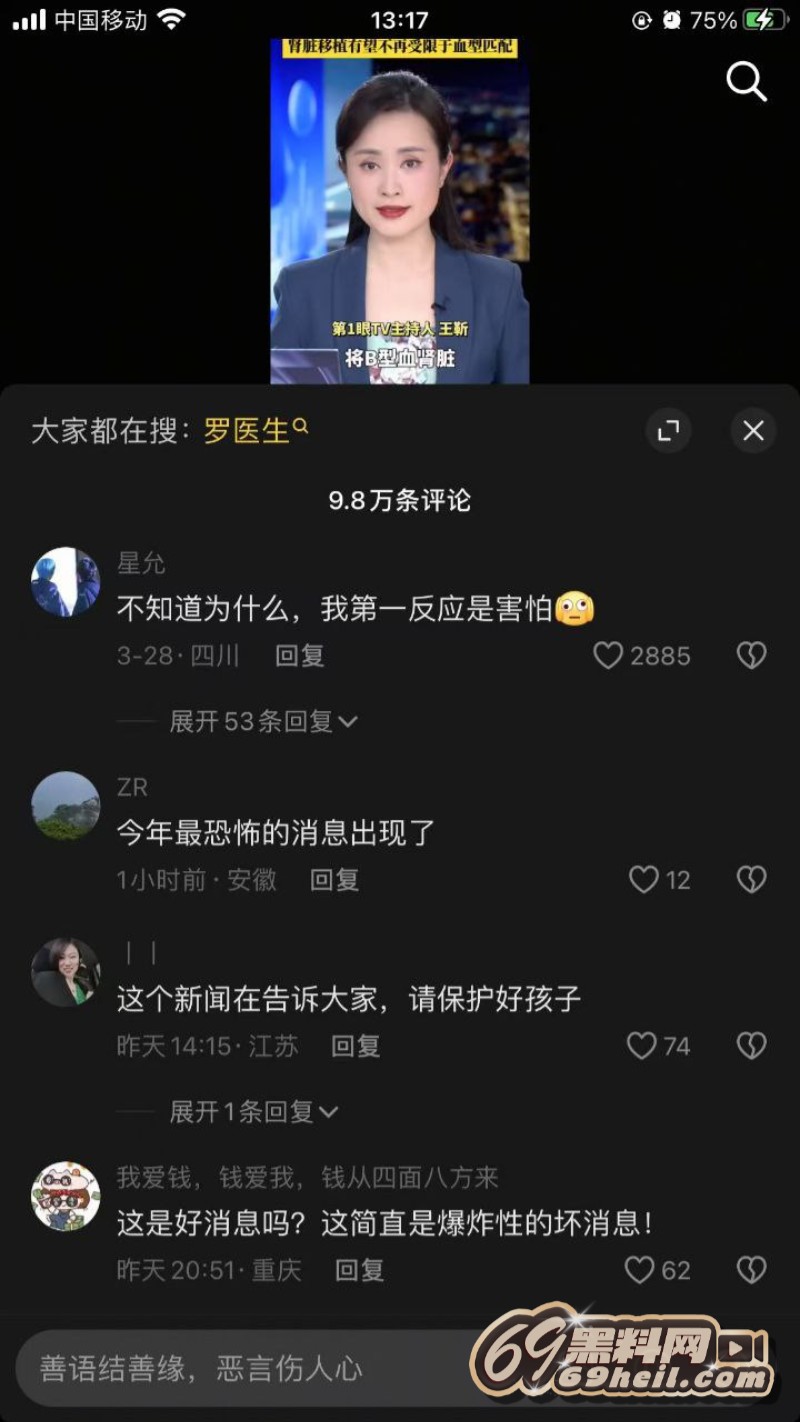
Task: Dislike 星允's comment
Action: coord(751,656)
